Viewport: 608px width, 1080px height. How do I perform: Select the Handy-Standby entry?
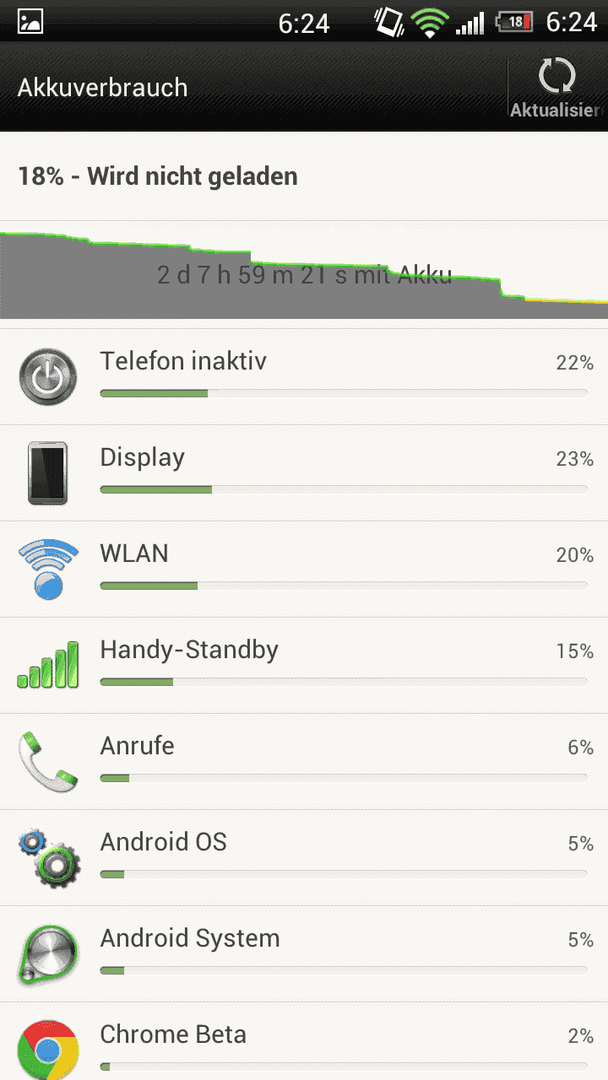(304, 665)
